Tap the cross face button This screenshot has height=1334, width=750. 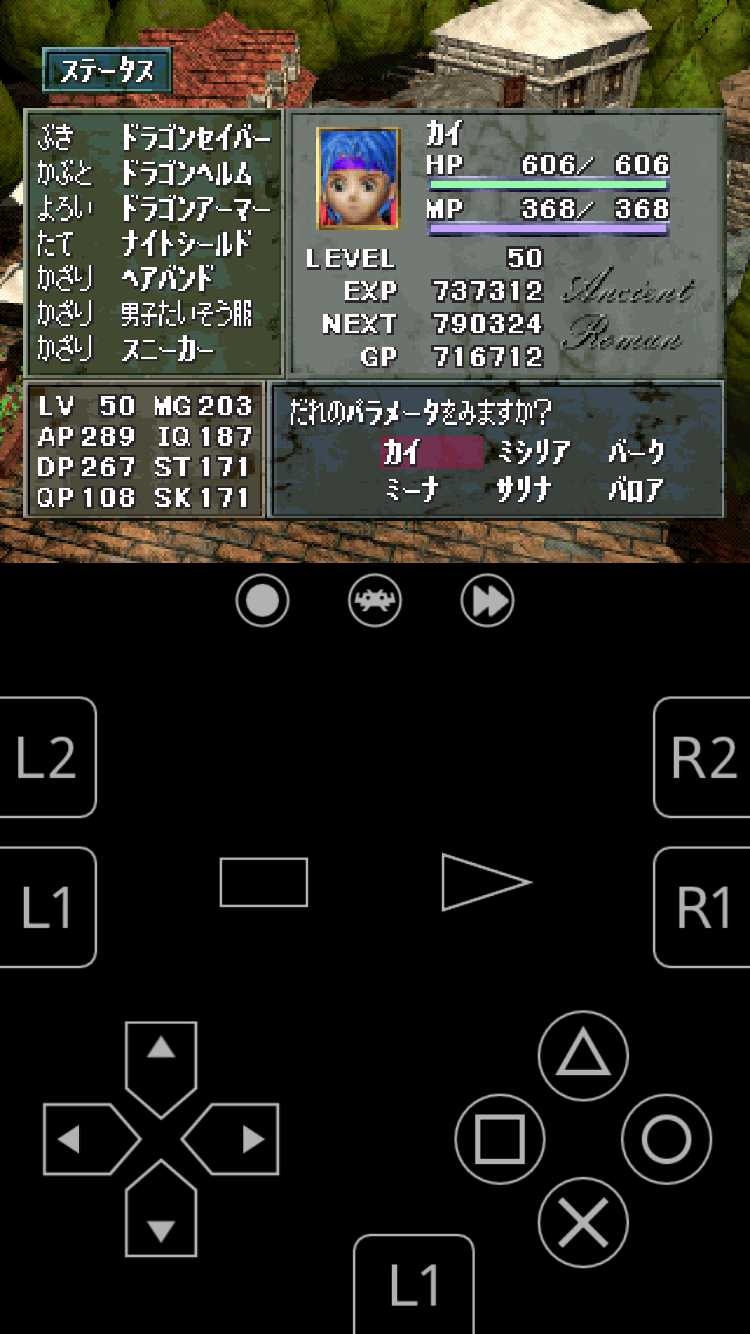[x=583, y=1222]
